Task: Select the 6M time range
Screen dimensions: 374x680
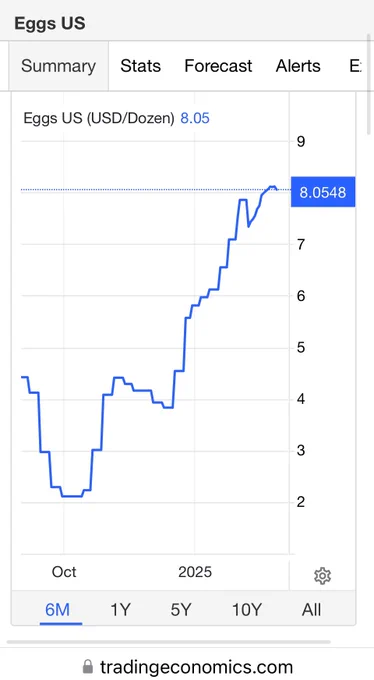Action: pos(57,610)
